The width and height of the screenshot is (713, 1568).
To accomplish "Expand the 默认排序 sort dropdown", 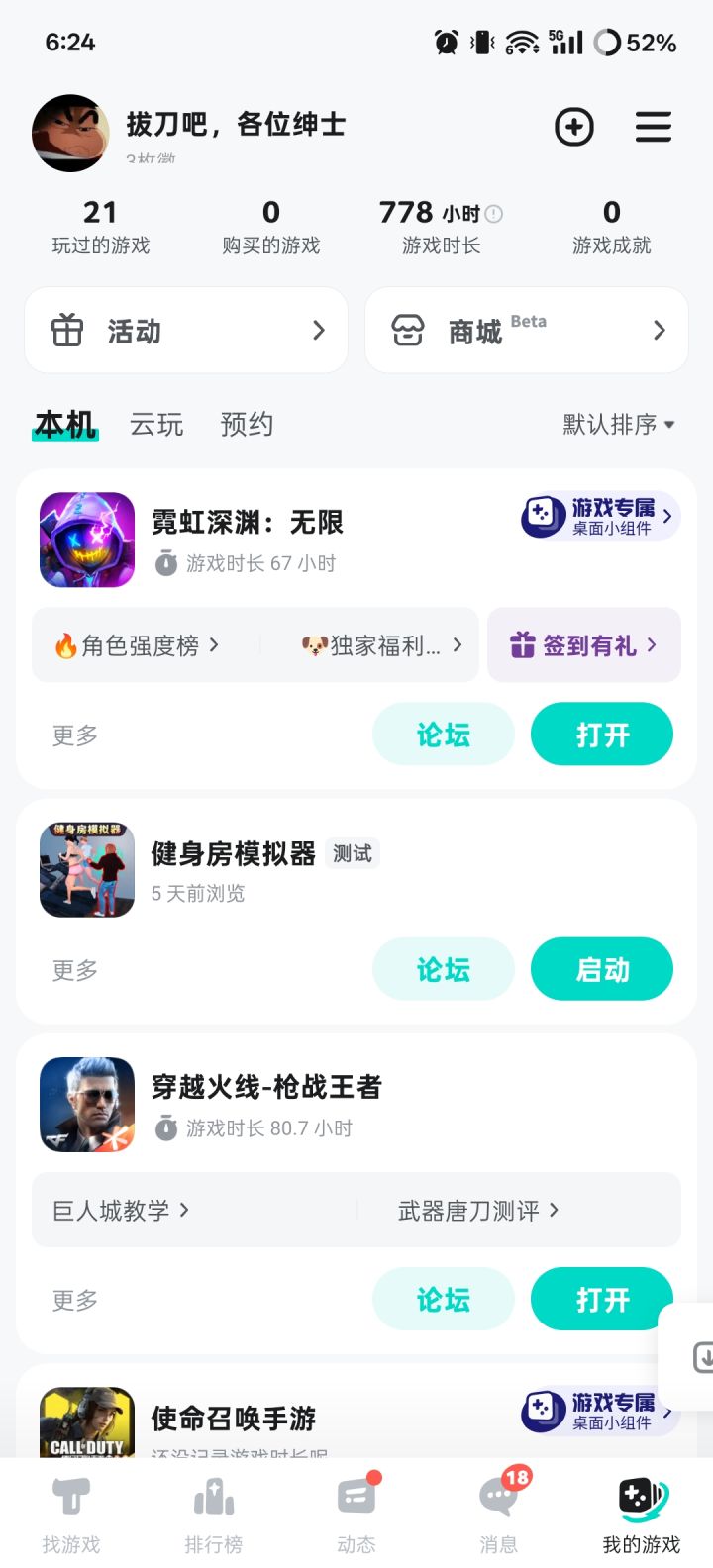I will pos(619,425).
